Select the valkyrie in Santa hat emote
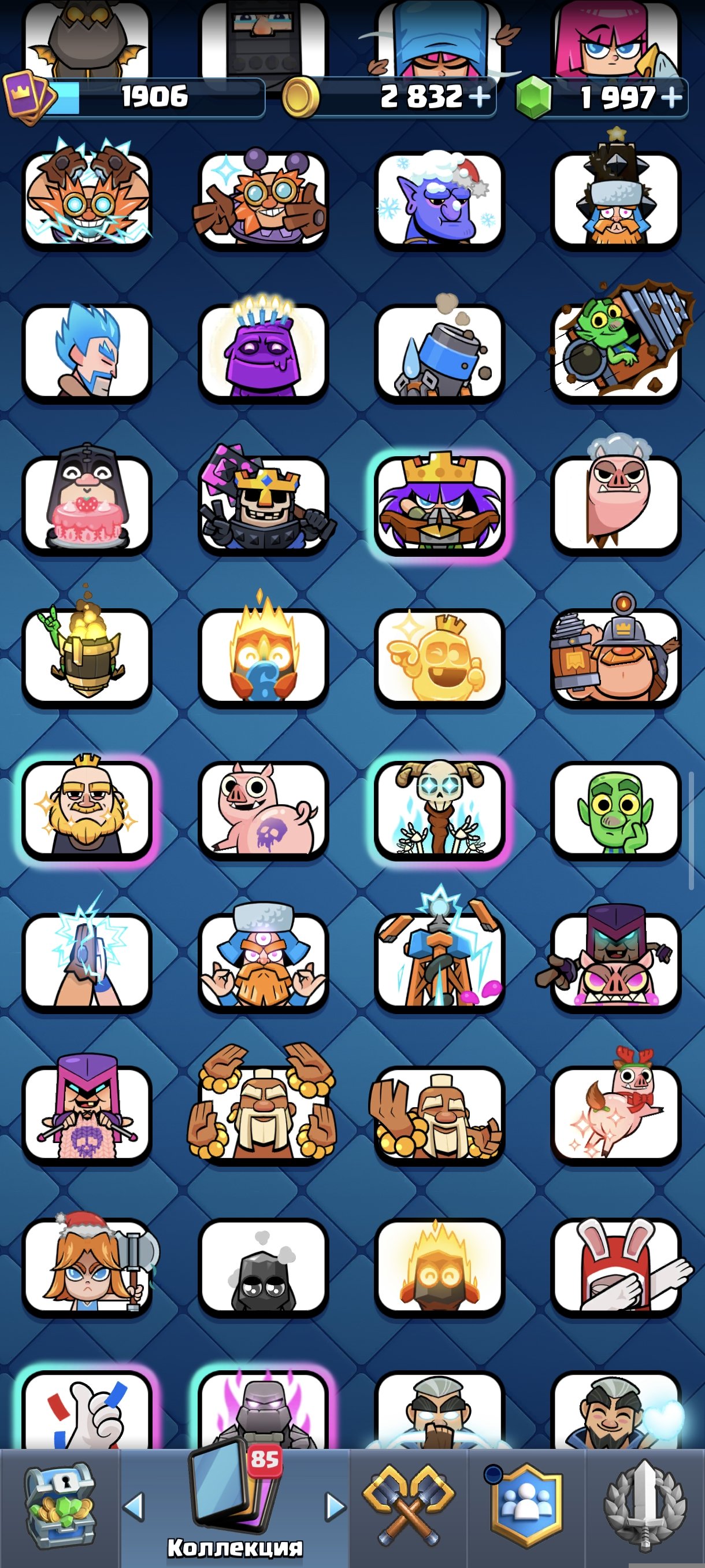This screenshot has height=1568, width=705. (87, 1265)
